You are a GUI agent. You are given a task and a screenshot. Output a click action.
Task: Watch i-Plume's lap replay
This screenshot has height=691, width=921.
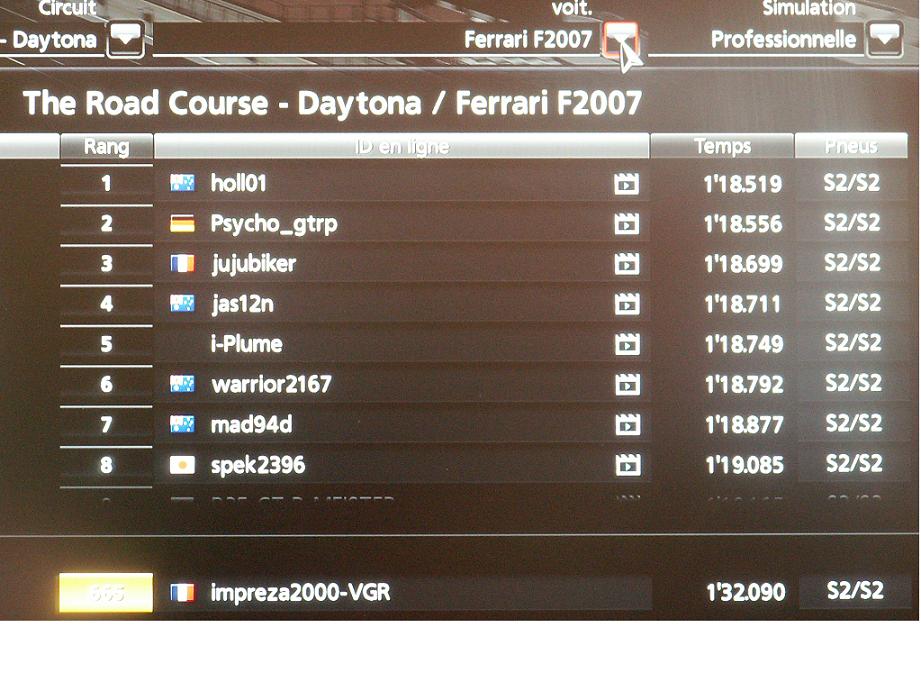pos(626,345)
